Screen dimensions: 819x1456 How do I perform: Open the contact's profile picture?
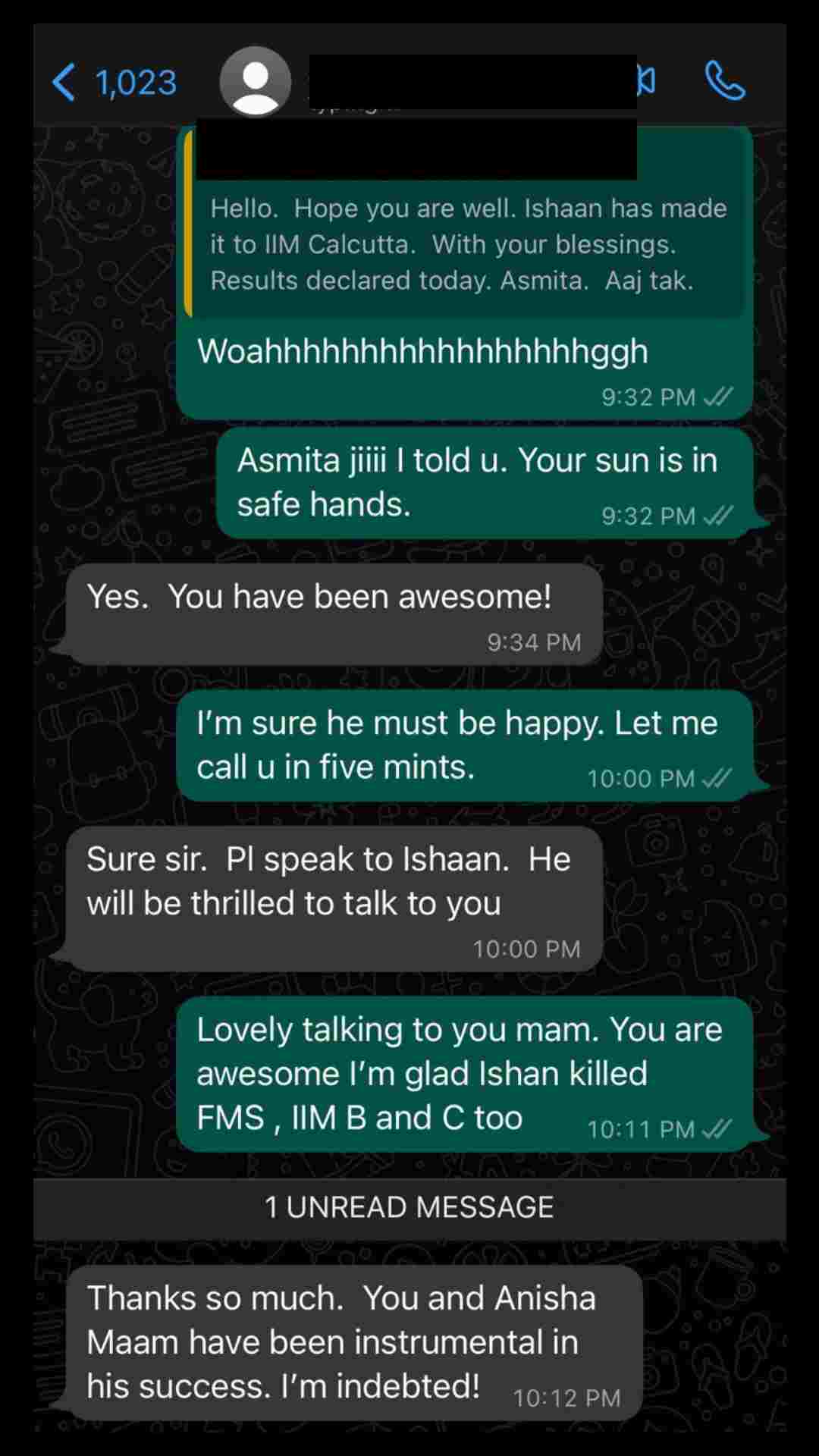[x=256, y=82]
